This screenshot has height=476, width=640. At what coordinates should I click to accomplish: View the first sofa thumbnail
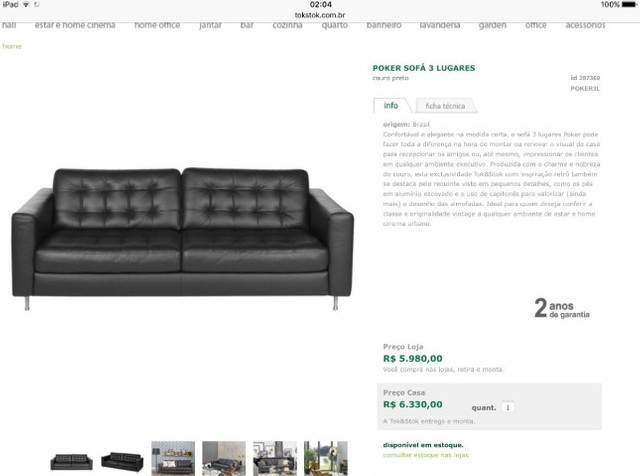(71, 460)
